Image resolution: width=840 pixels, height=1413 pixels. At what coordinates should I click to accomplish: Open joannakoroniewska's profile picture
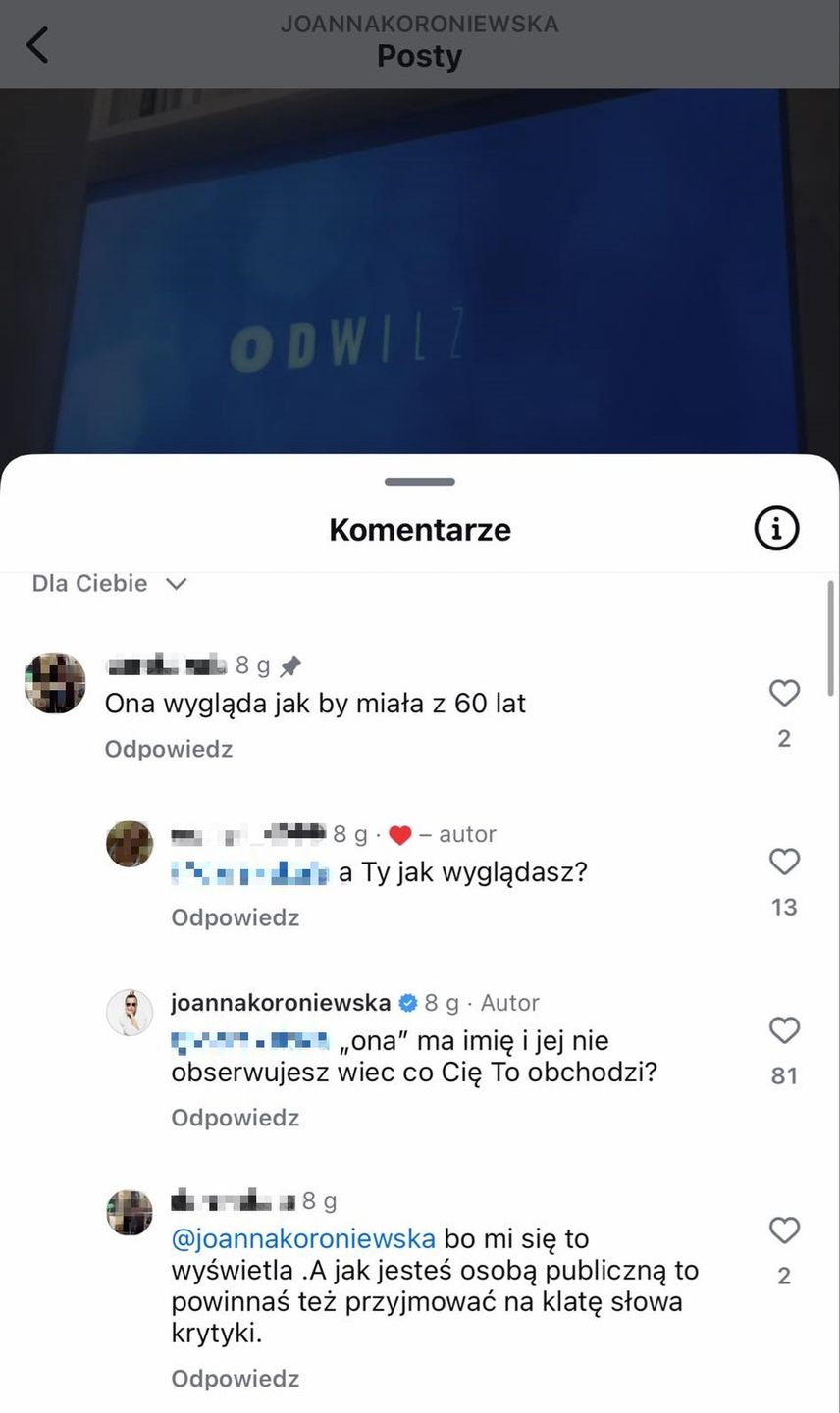[x=130, y=1013]
